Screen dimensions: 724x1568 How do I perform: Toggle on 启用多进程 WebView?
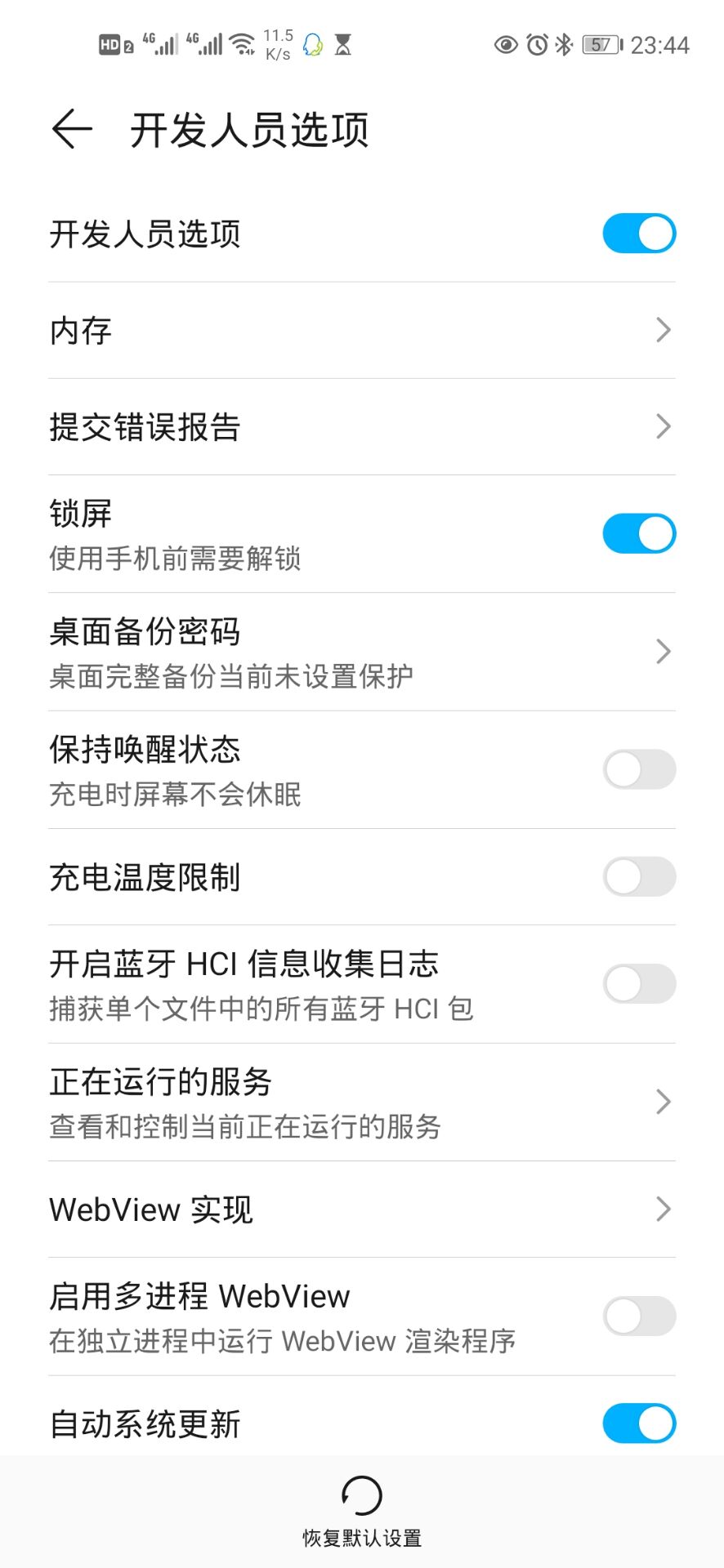tap(639, 1316)
